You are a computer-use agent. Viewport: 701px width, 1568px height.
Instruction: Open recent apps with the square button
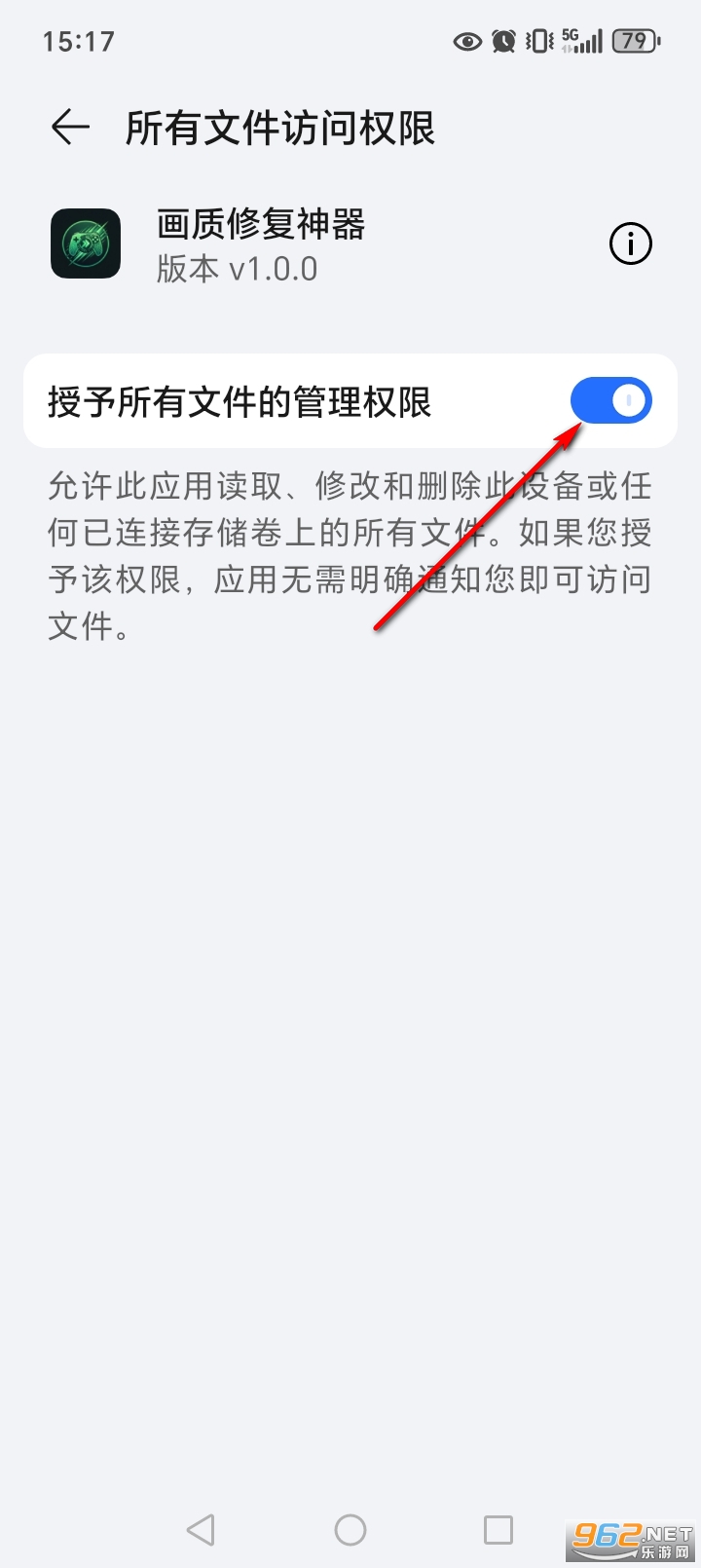click(499, 1530)
